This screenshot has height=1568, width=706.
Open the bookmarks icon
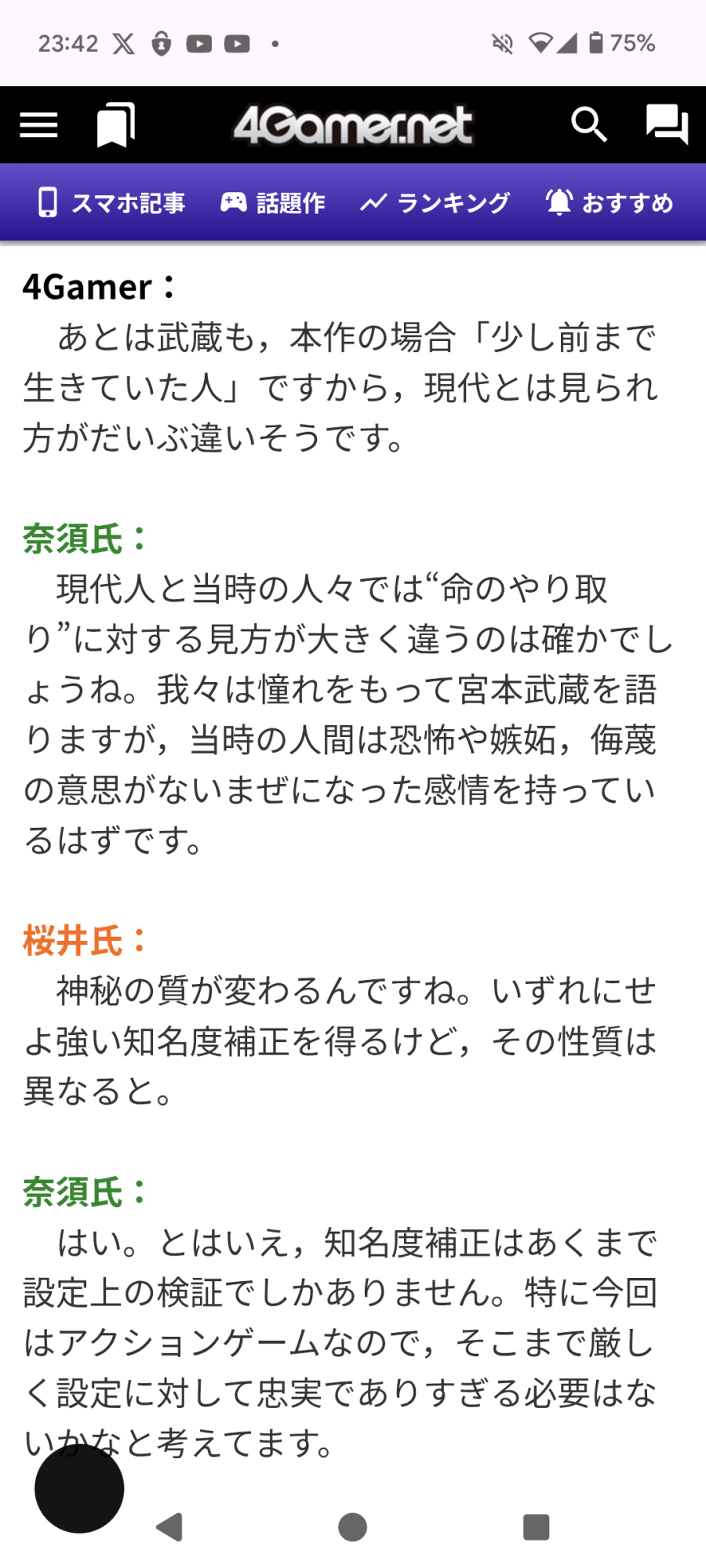point(116,125)
